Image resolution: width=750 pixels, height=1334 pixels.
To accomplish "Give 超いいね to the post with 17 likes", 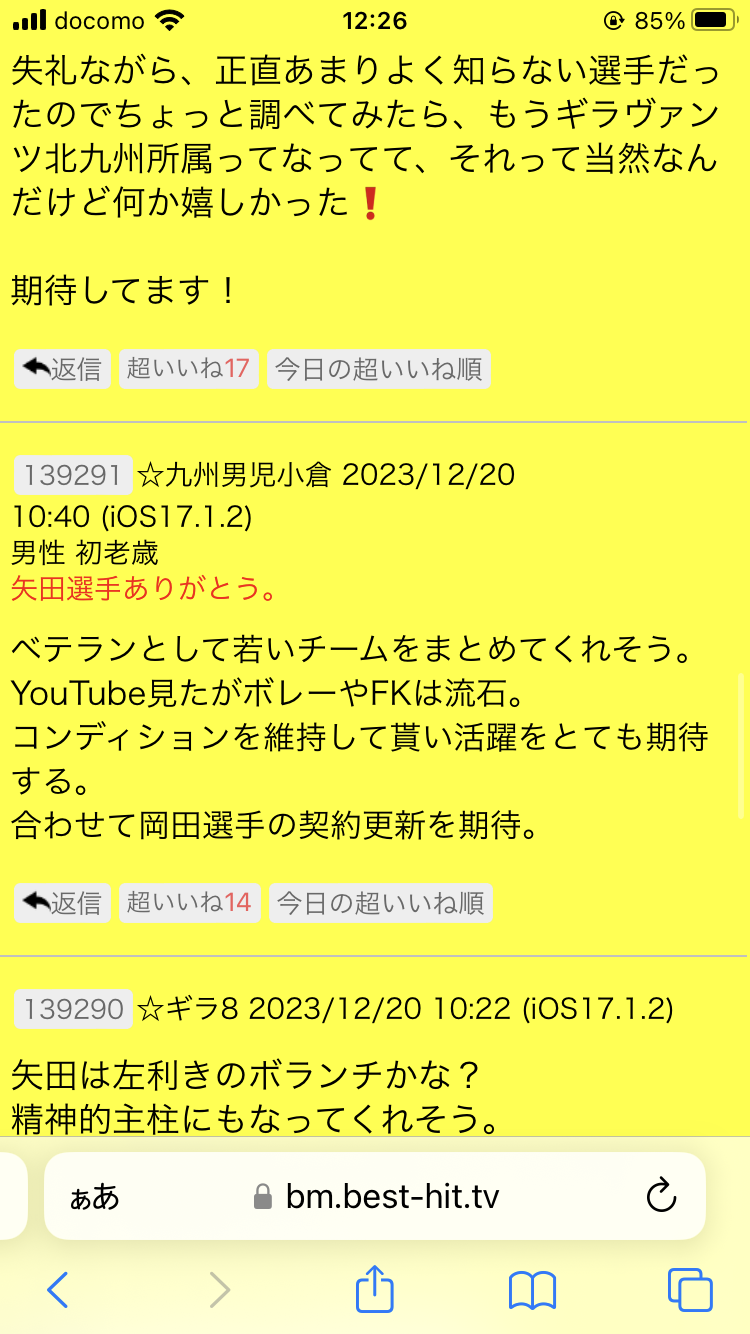I will click(x=189, y=370).
